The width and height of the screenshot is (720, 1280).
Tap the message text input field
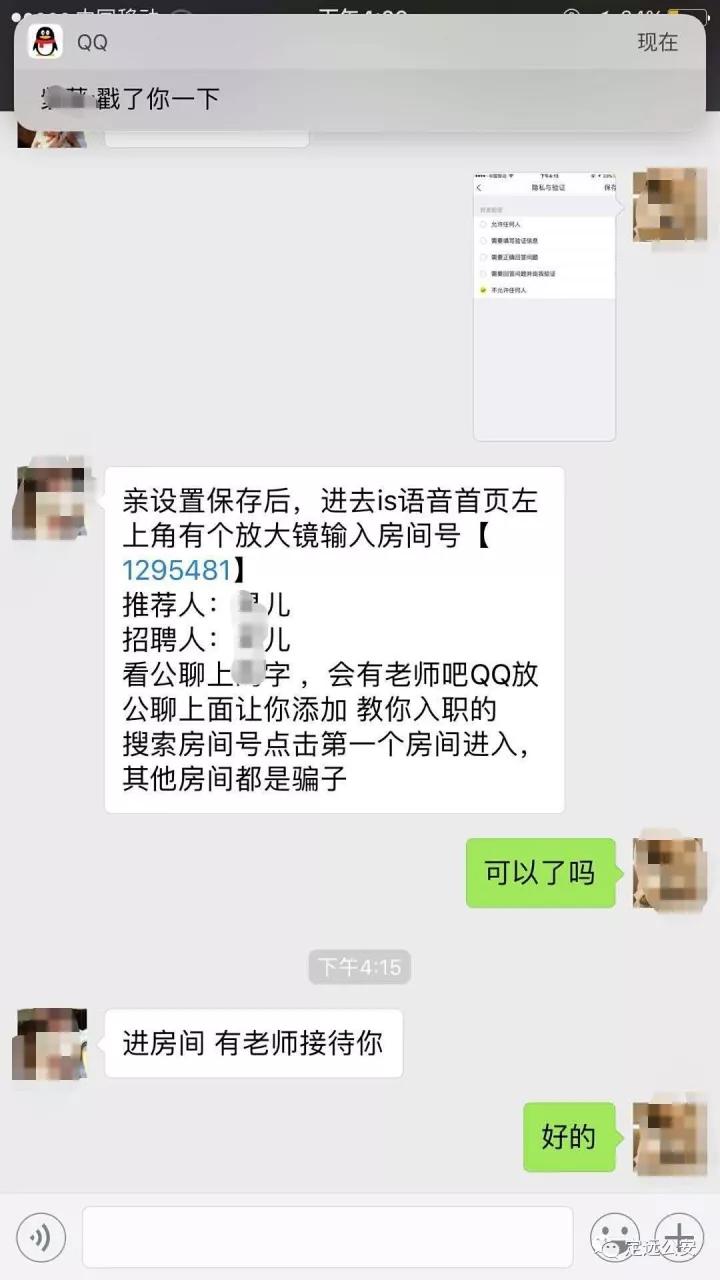(x=330, y=1236)
